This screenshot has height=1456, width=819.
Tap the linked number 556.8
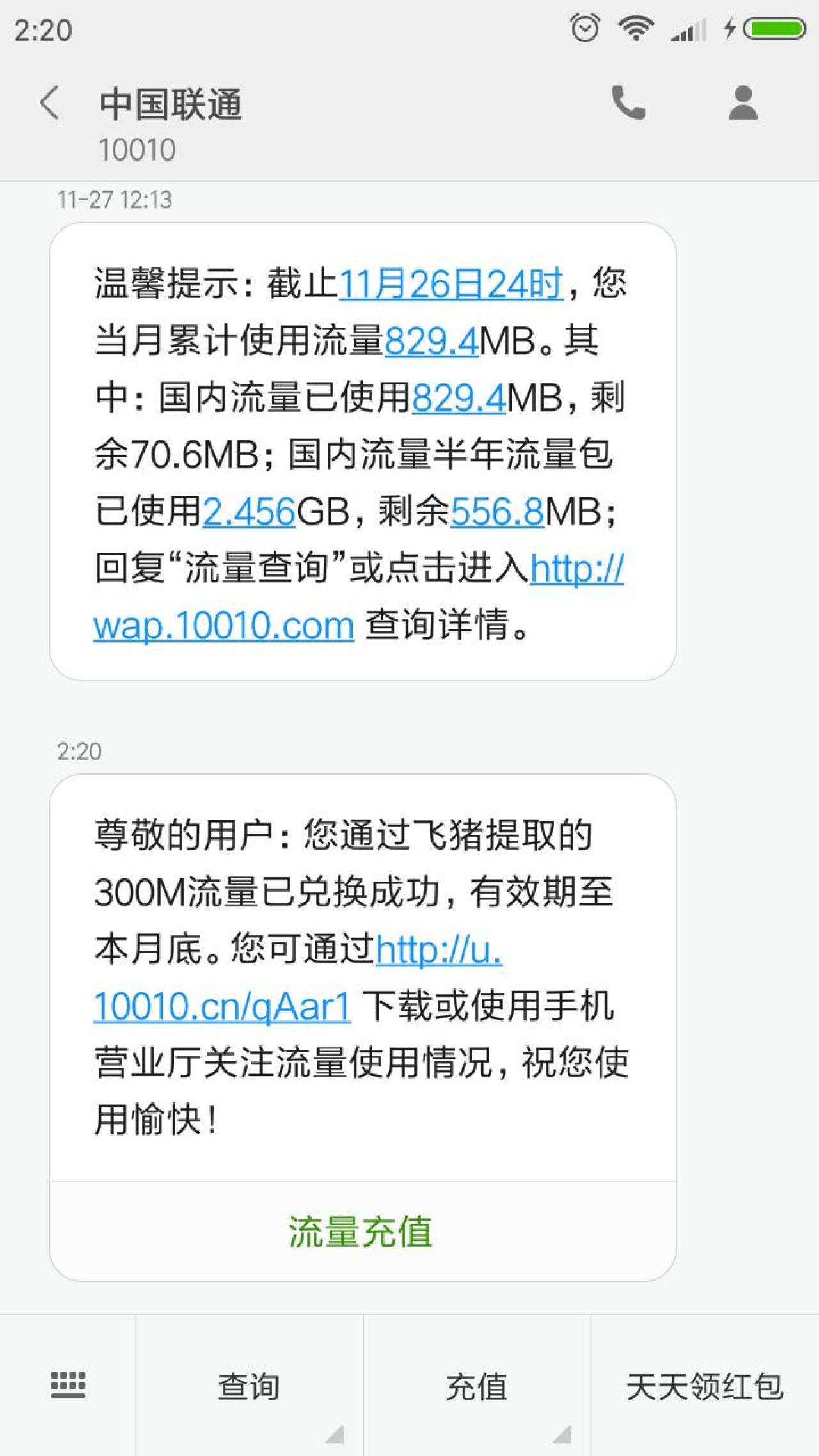pos(497,512)
